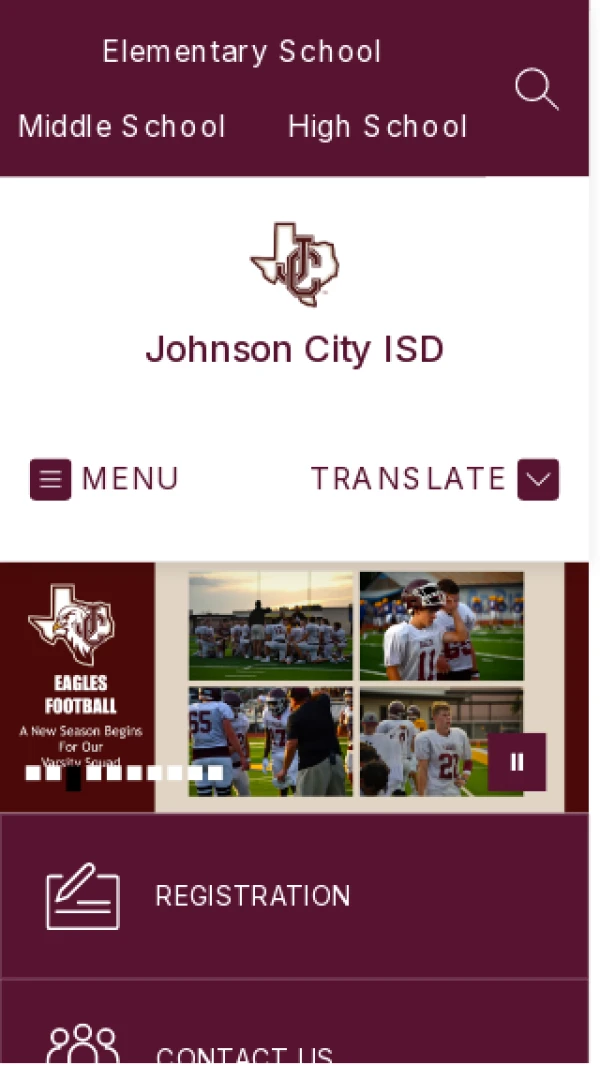This screenshot has height=1065, width=600.
Task: Open the search magnifier icon
Action: [x=536, y=89]
